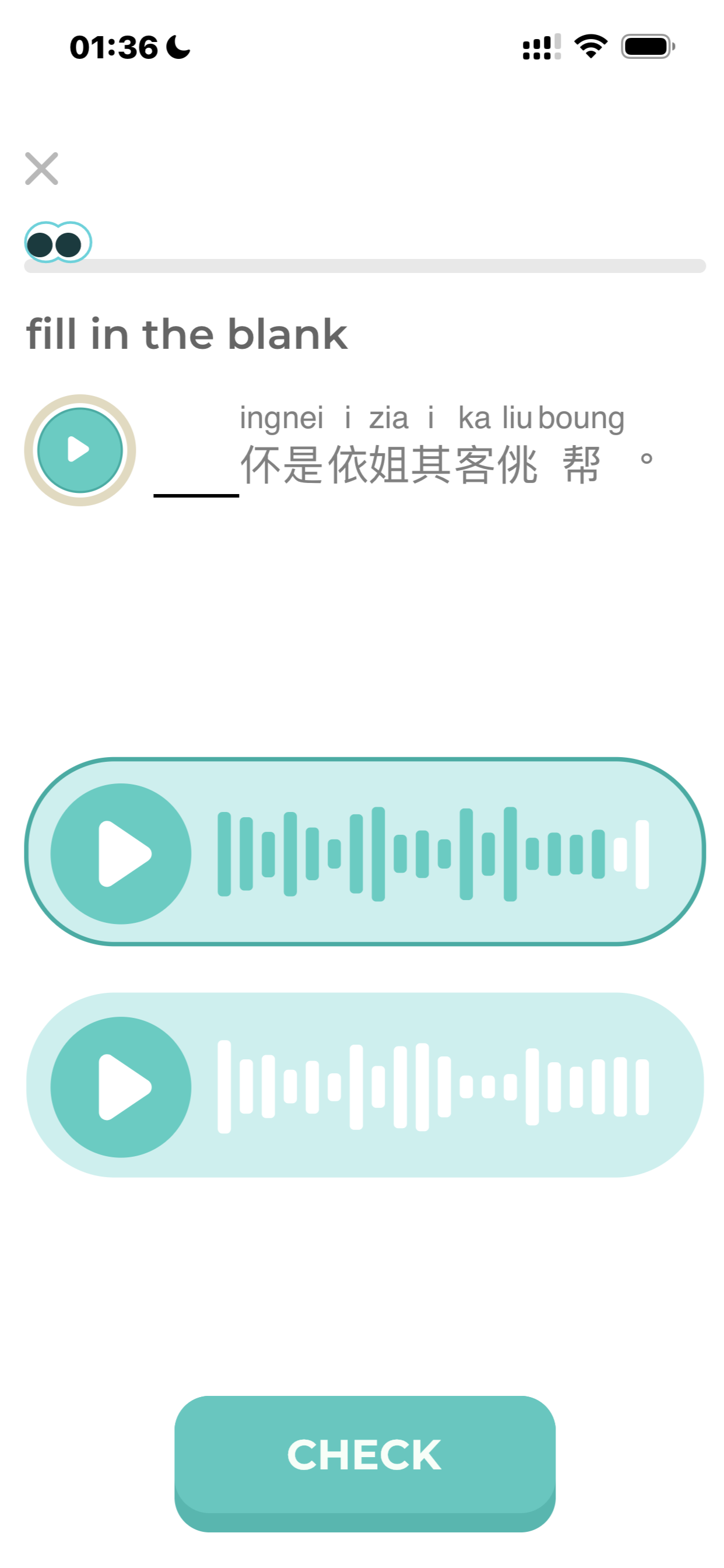Screen dimensions: 724x1568
Task: Play the second audio answer option
Action: click(x=121, y=1087)
